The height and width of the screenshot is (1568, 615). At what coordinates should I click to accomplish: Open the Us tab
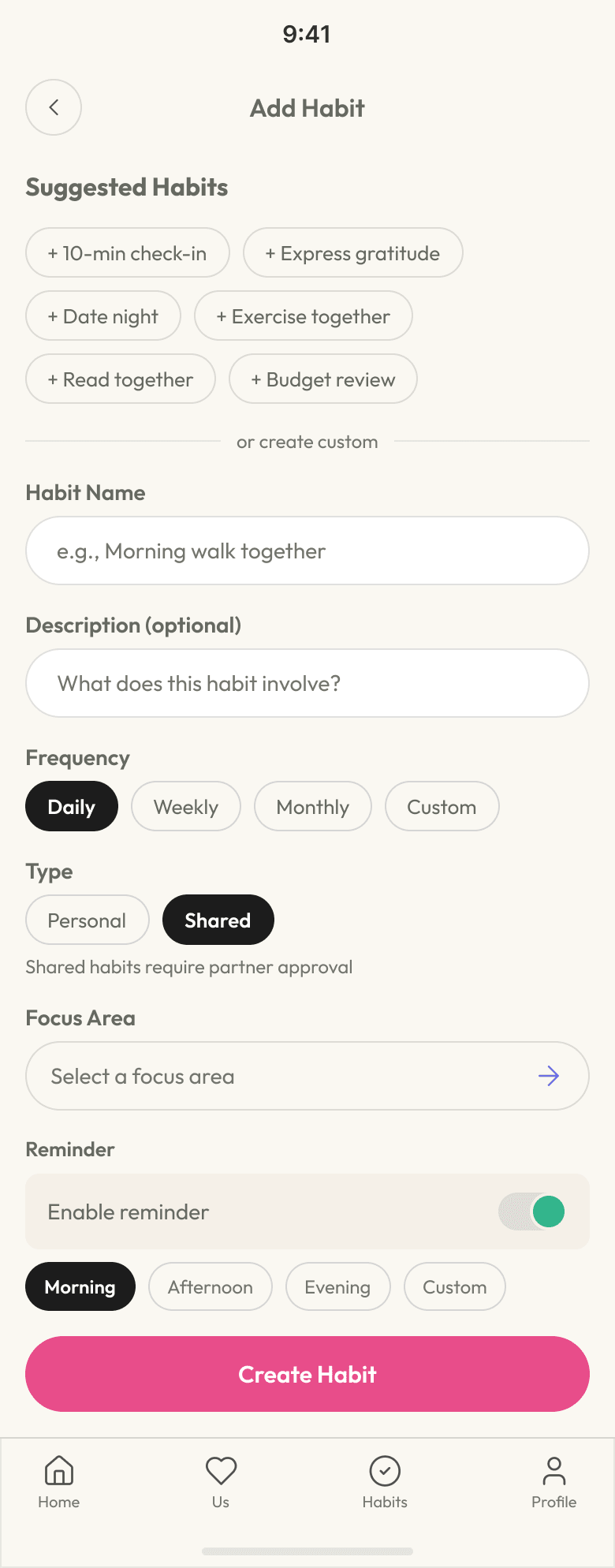(x=221, y=1481)
